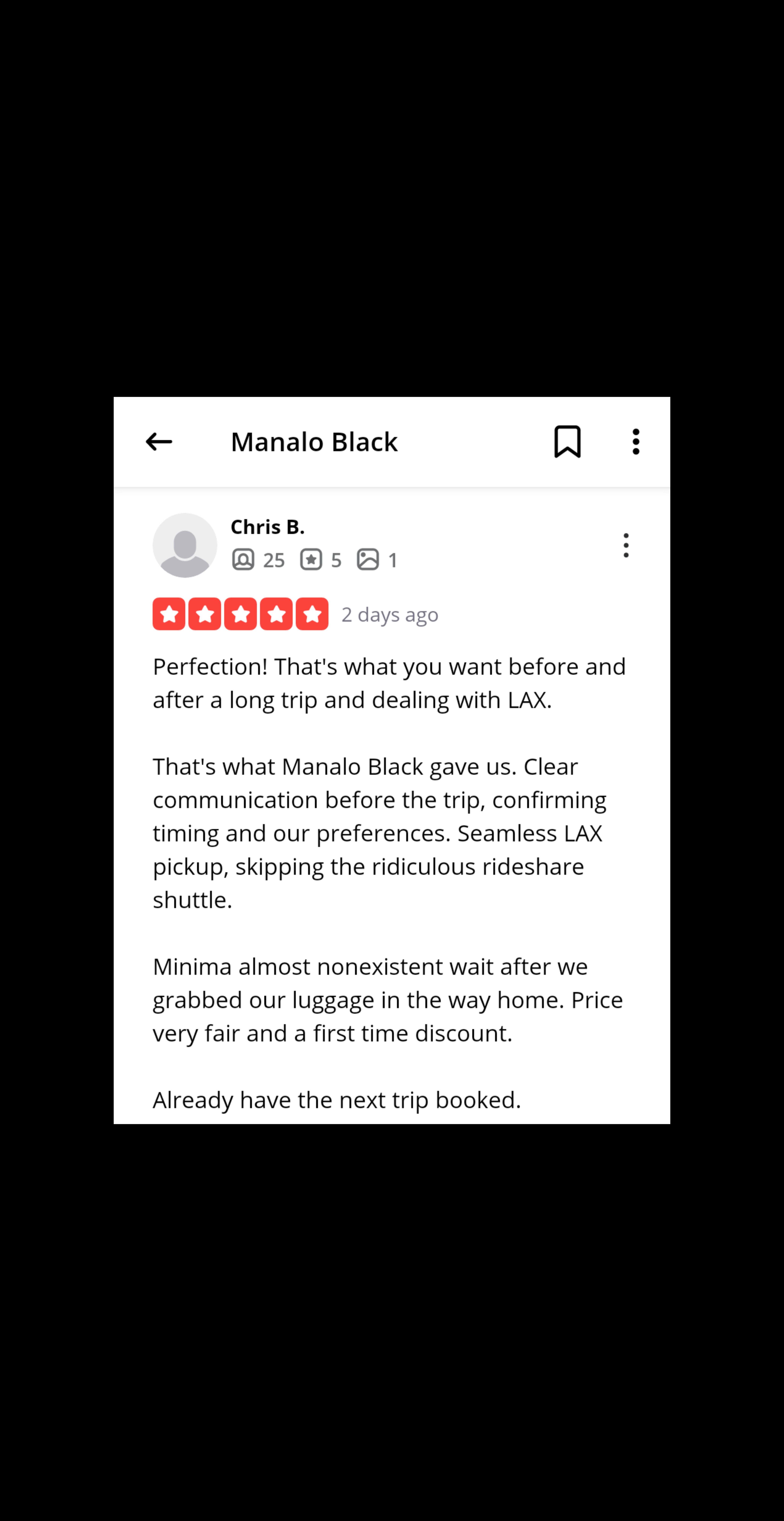Bookmark Manalo Black
This screenshot has height=1521, width=784.
(x=568, y=442)
